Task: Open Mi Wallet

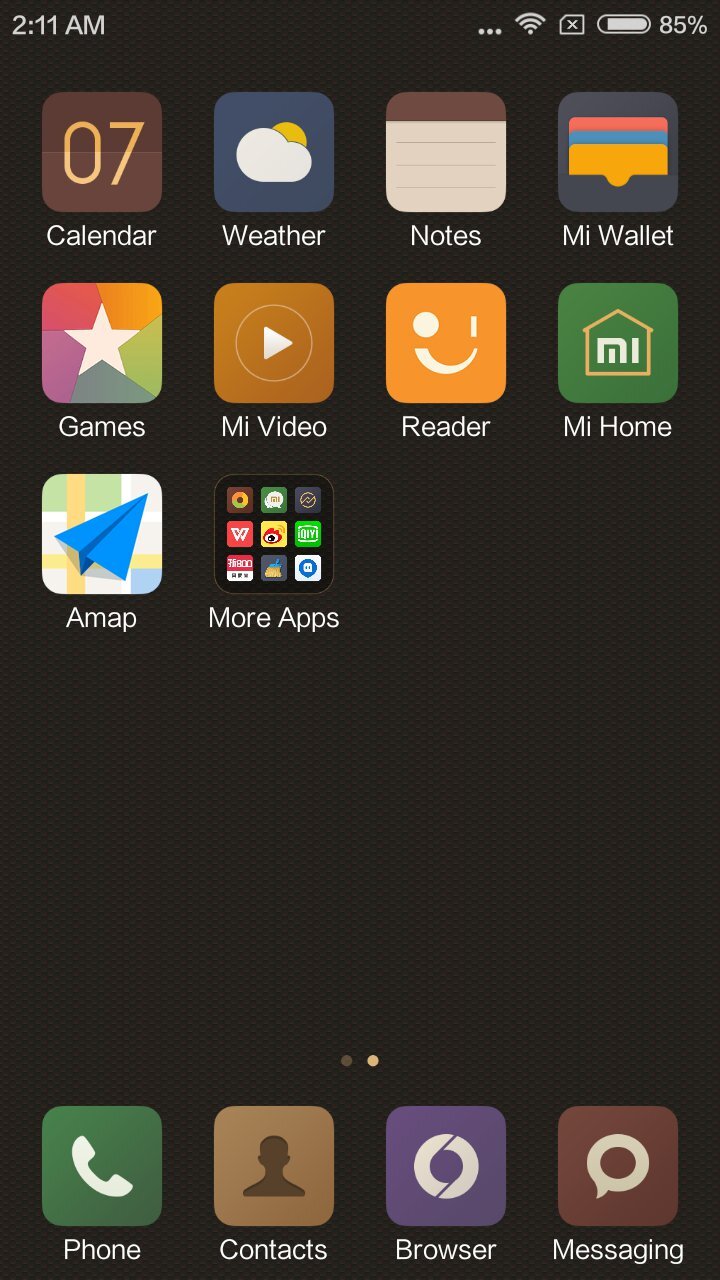Action: (618, 152)
